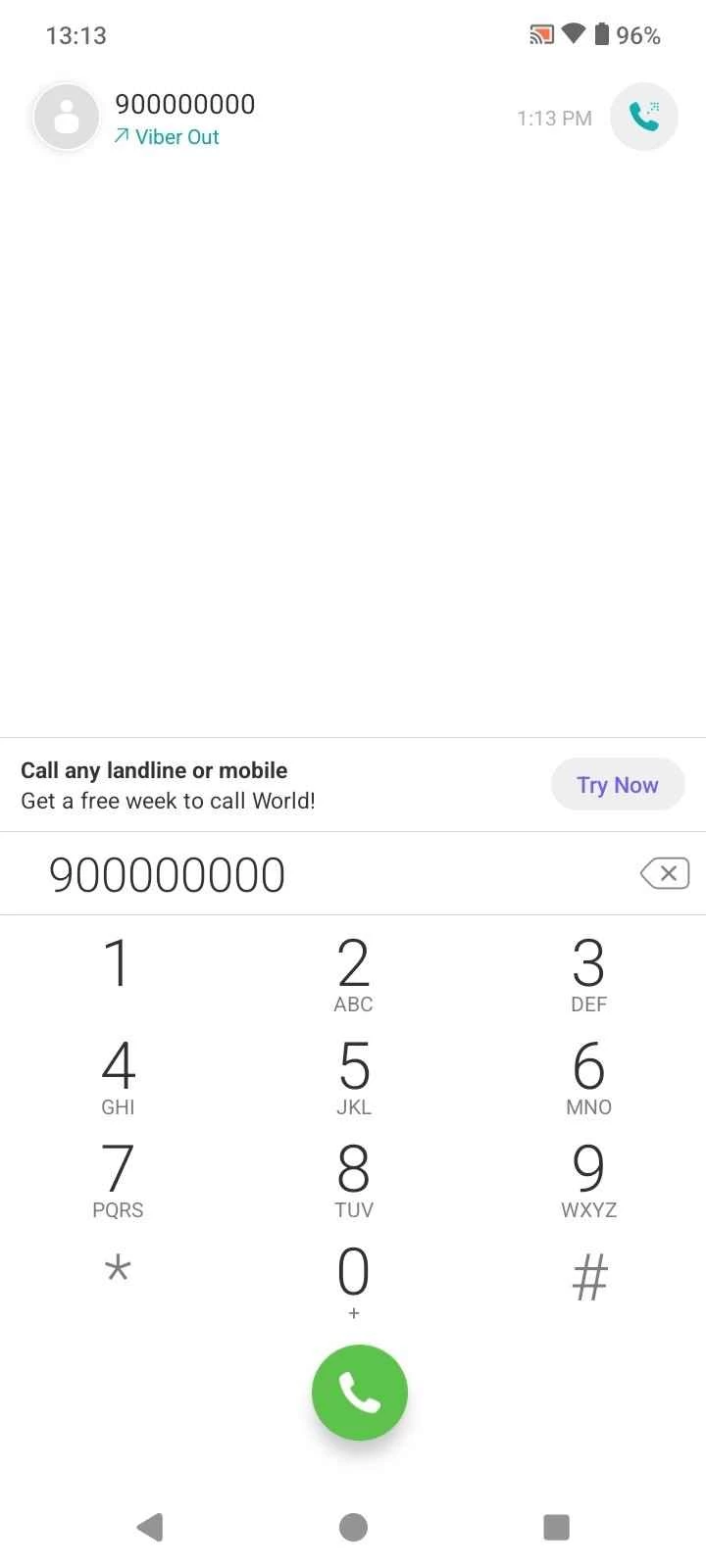This screenshot has height=1568, width=706.
Task: Tap the 3 DEF key
Action: tap(588, 974)
